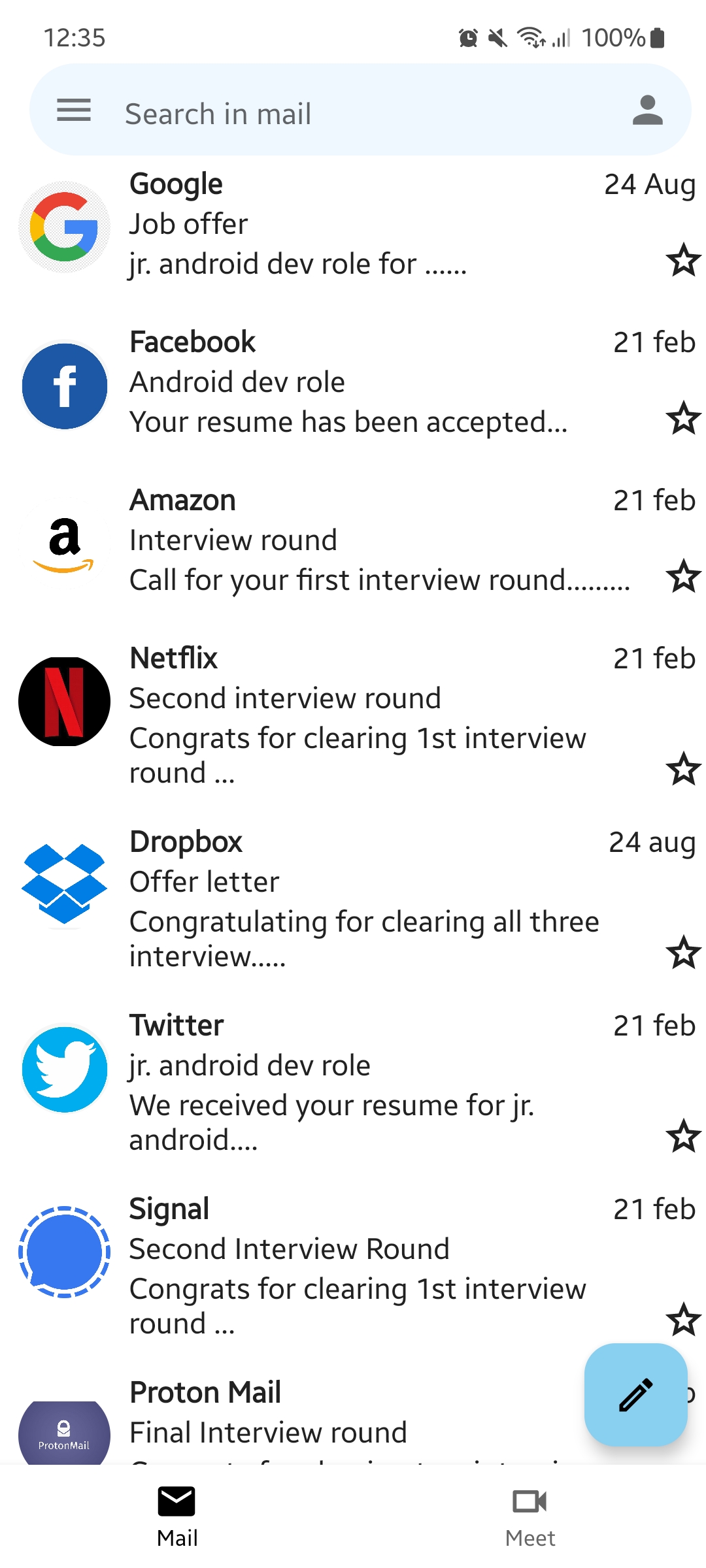Star the Twitter email
Viewport: 706px width, 1568px height.
point(683,1135)
